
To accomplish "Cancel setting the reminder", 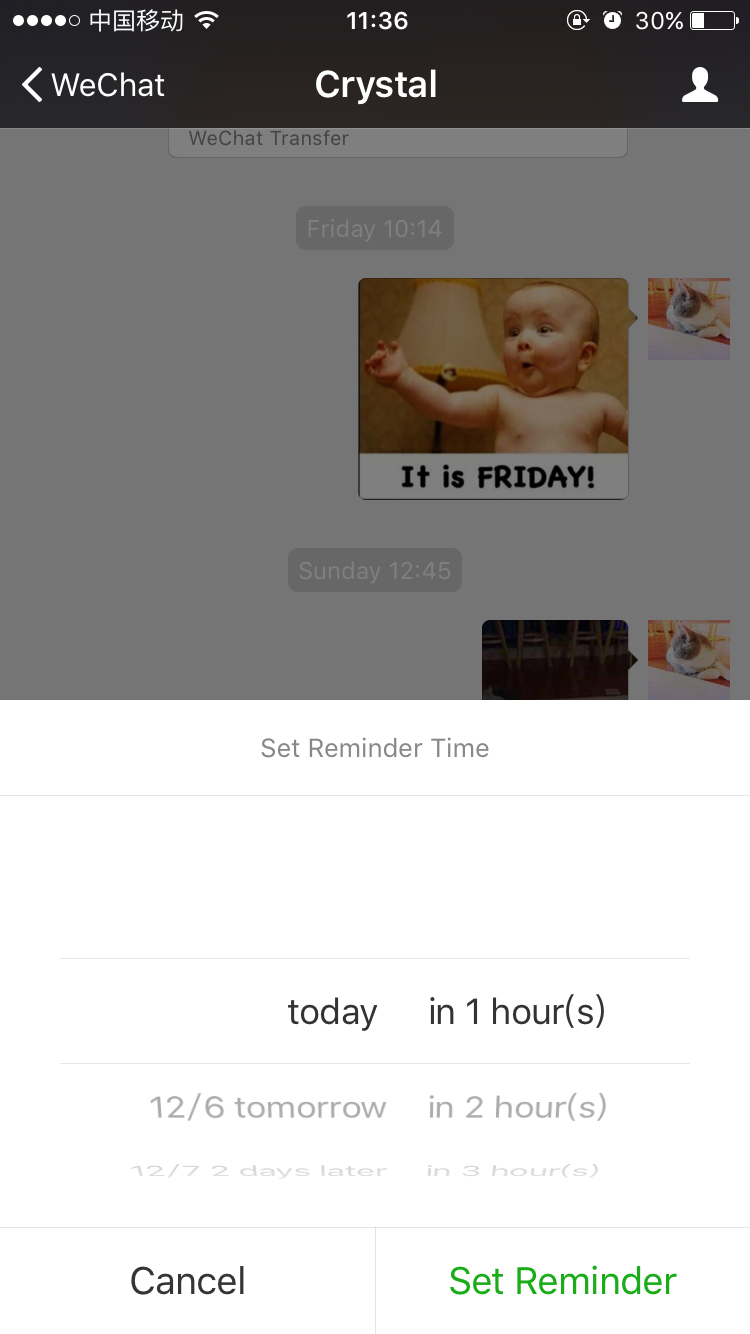I will click(187, 1281).
